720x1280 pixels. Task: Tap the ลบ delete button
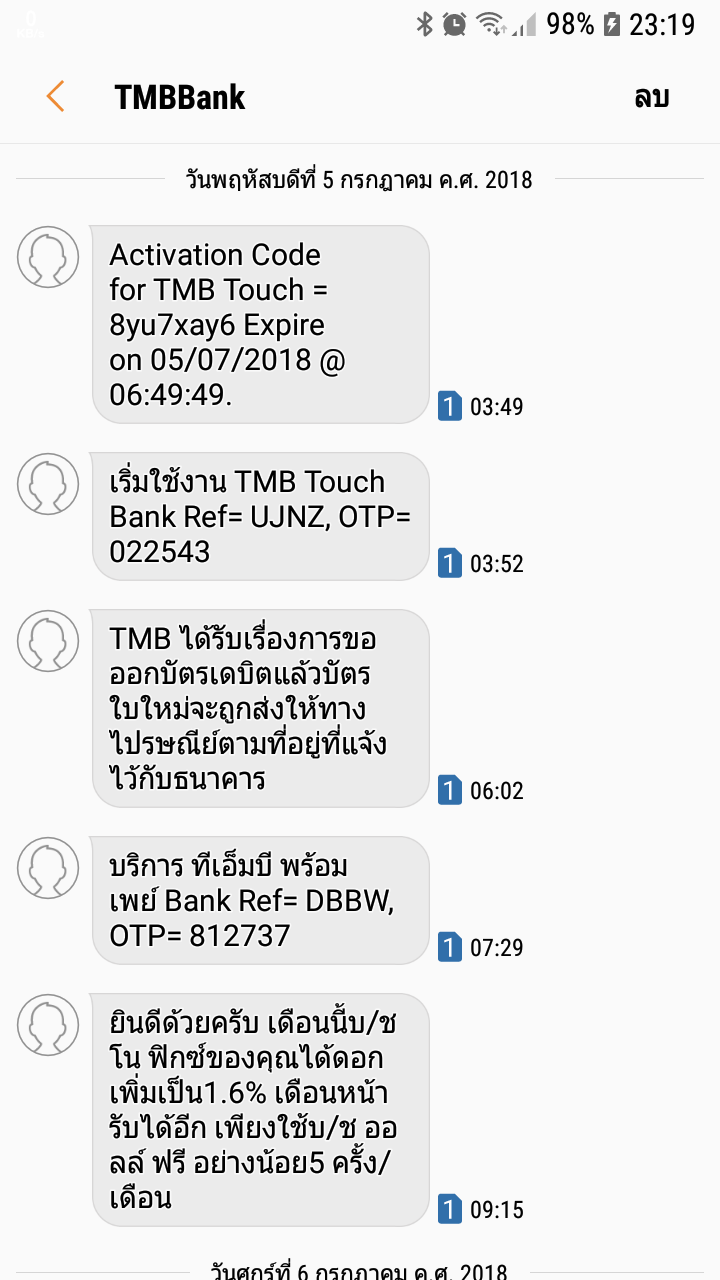click(x=651, y=97)
